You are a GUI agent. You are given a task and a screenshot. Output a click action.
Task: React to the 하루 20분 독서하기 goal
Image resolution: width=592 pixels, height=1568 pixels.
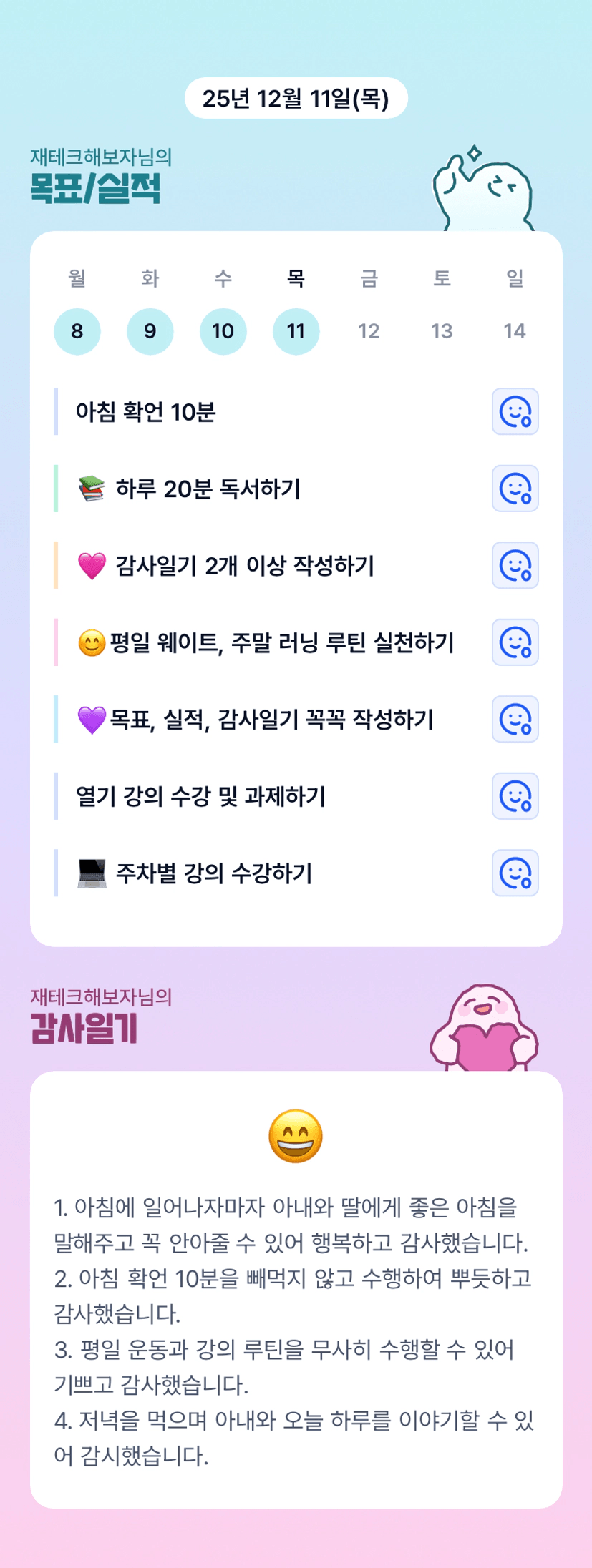pos(515,489)
